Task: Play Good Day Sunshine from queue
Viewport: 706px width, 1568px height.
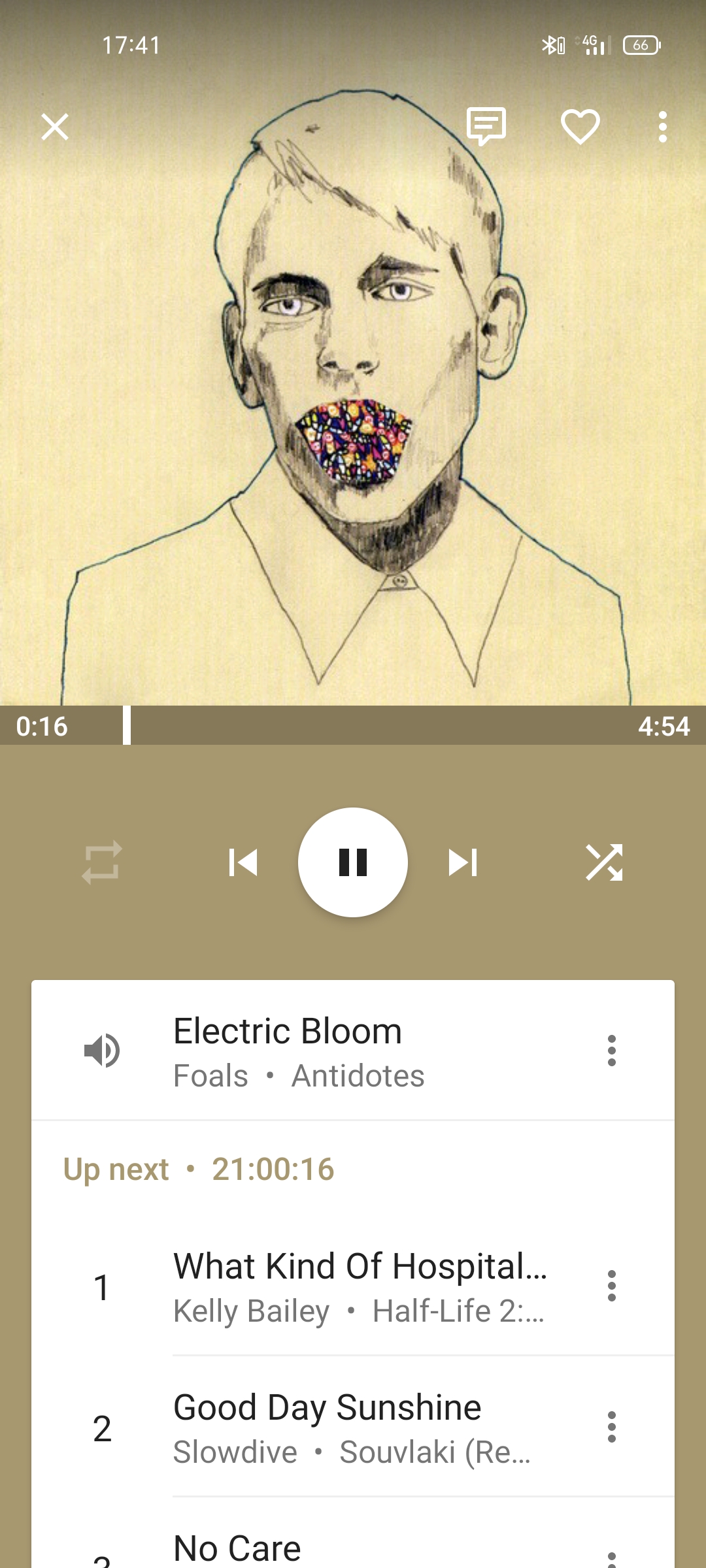Action: coord(360,1427)
